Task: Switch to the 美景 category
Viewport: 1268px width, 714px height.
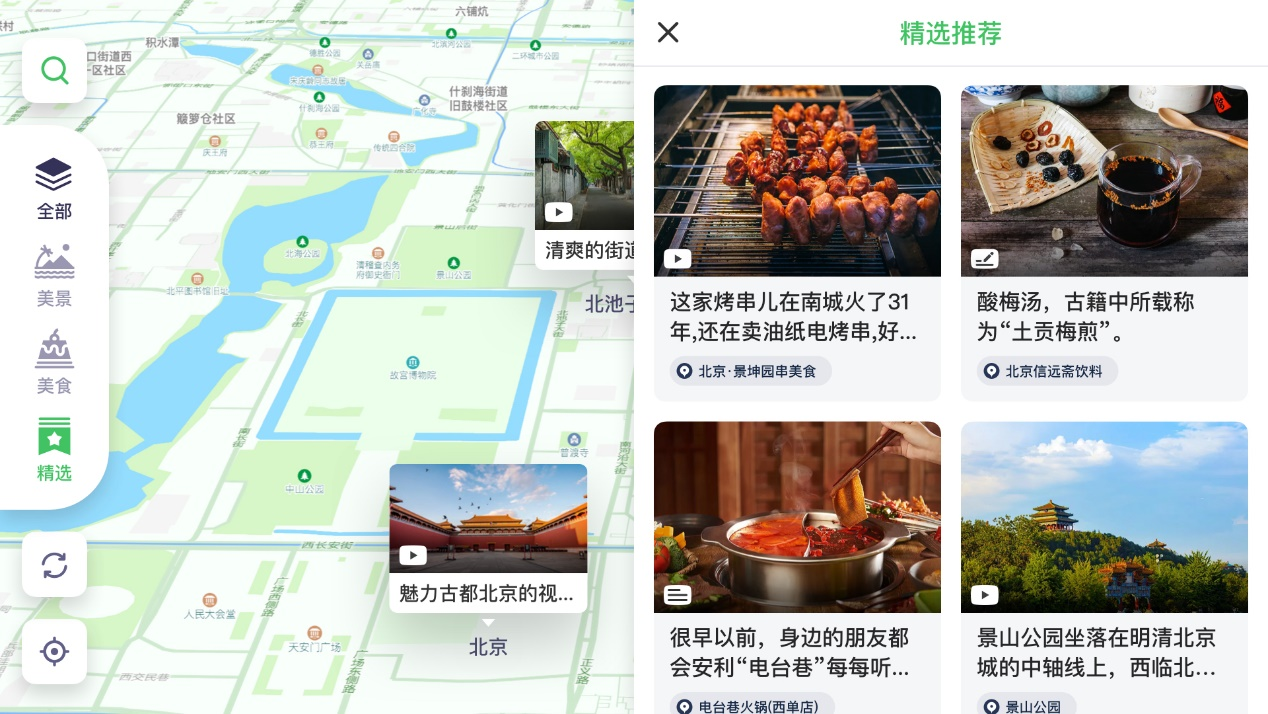Action: pos(54,275)
